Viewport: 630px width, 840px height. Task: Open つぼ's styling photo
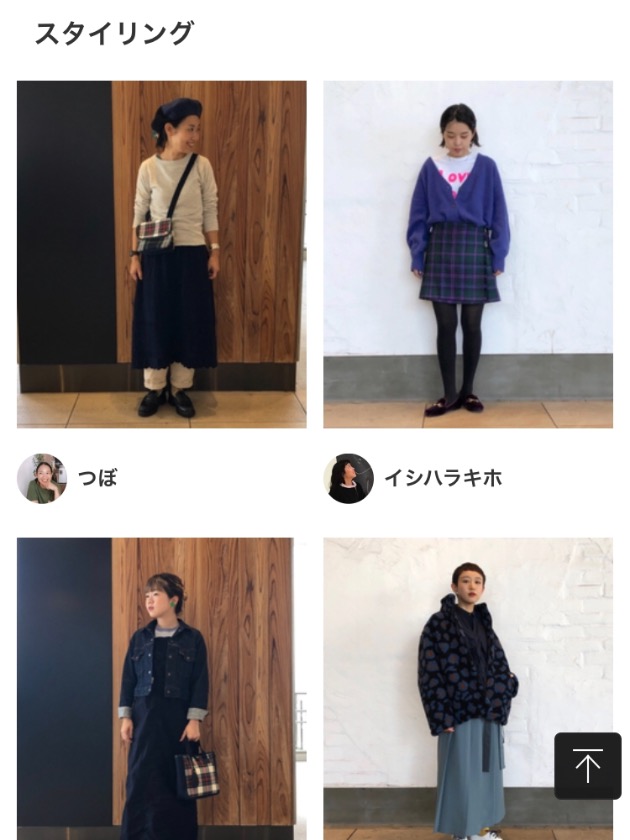tap(161, 254)
